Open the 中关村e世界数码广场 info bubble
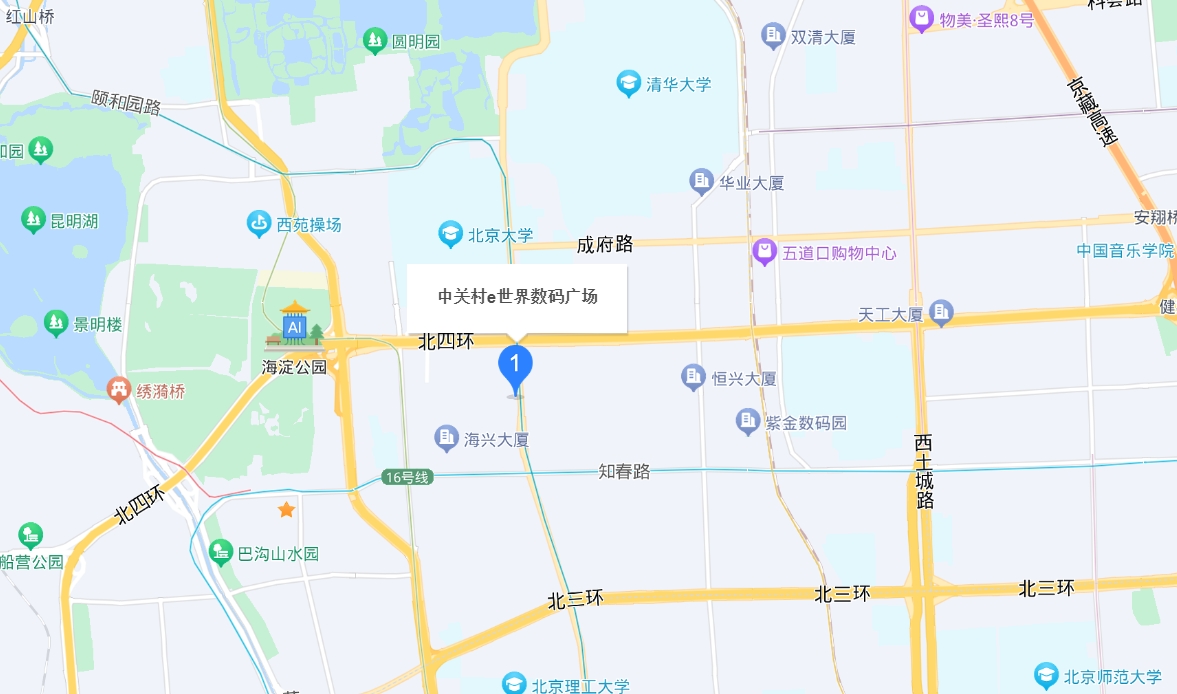The width and height of the screenshot is (1177, 694). pyautogui.click(x=517, y=297)
